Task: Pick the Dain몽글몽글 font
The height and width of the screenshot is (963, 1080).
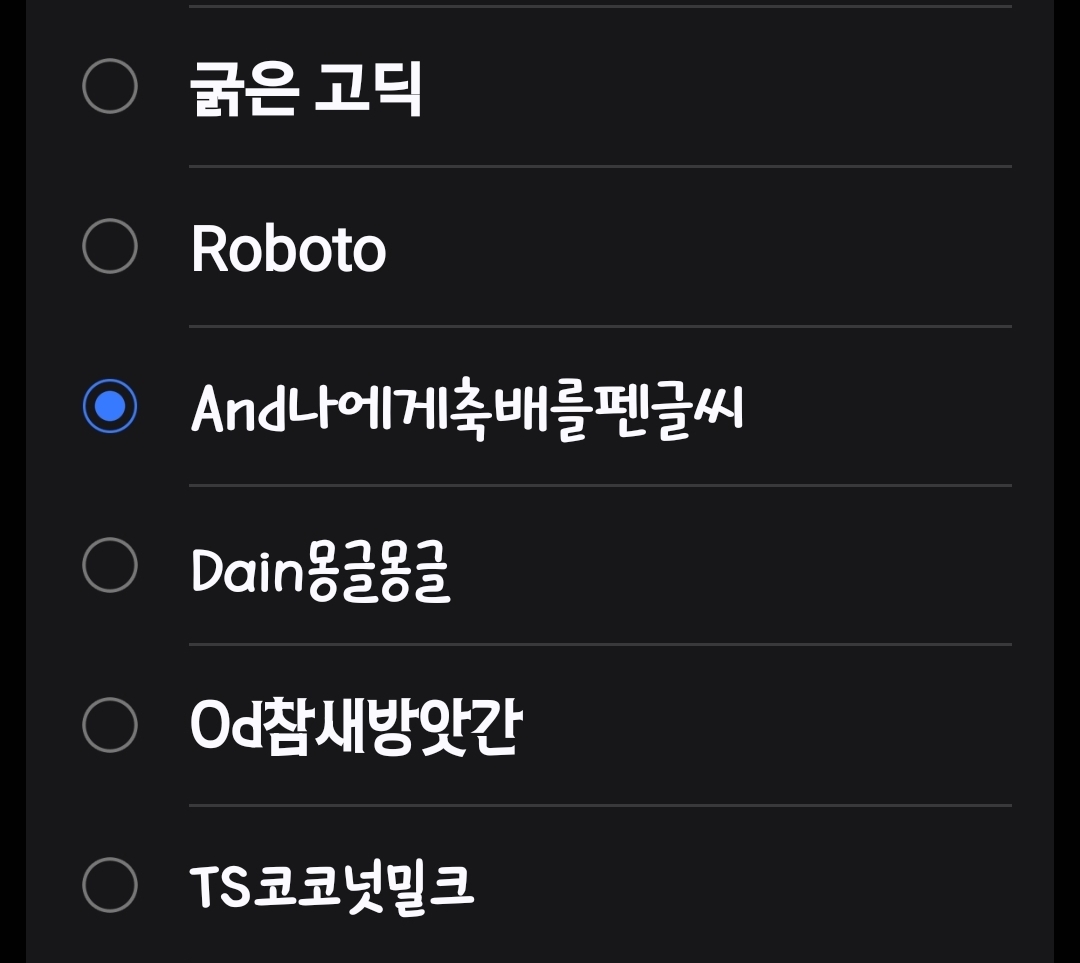Action: pos(540,566)
